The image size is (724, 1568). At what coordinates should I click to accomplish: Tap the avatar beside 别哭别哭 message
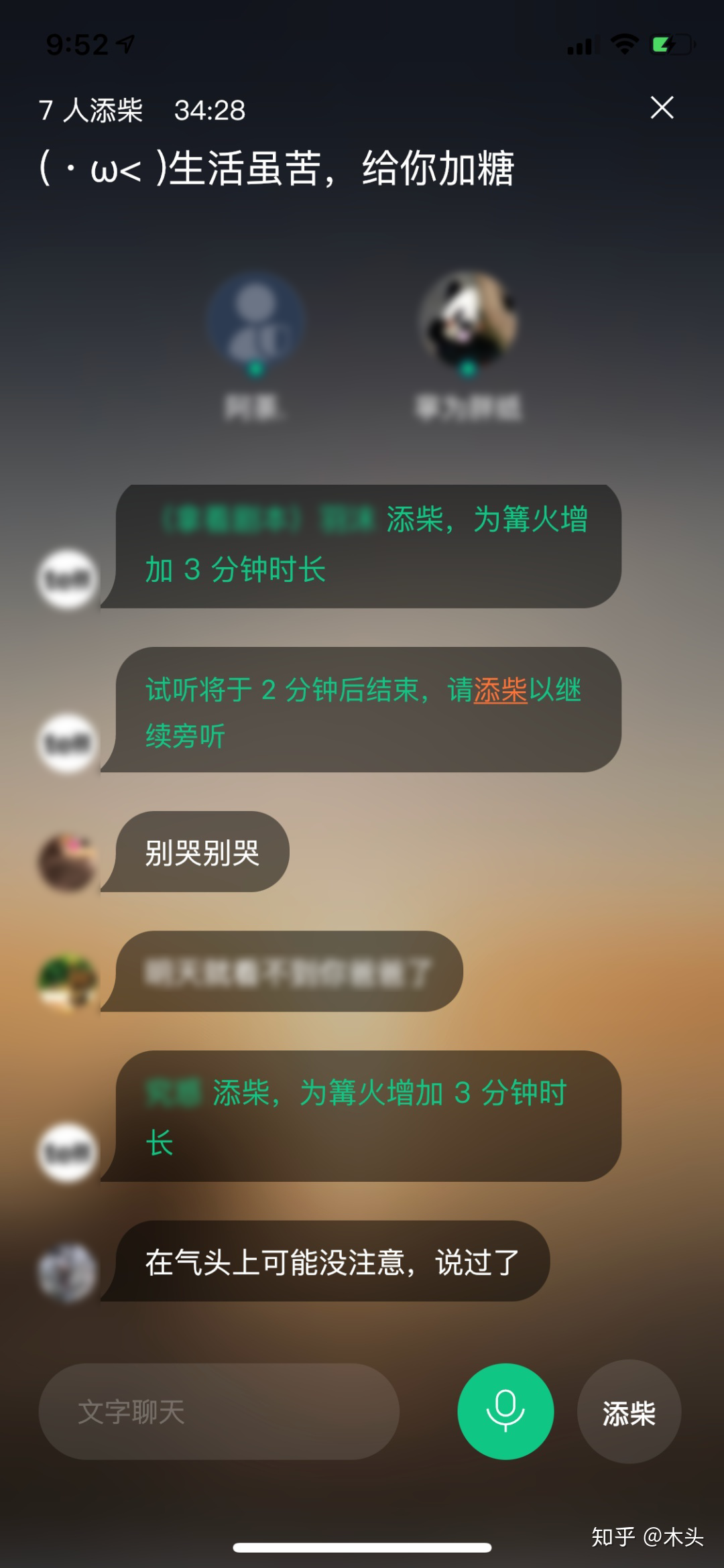pos(67,862)
